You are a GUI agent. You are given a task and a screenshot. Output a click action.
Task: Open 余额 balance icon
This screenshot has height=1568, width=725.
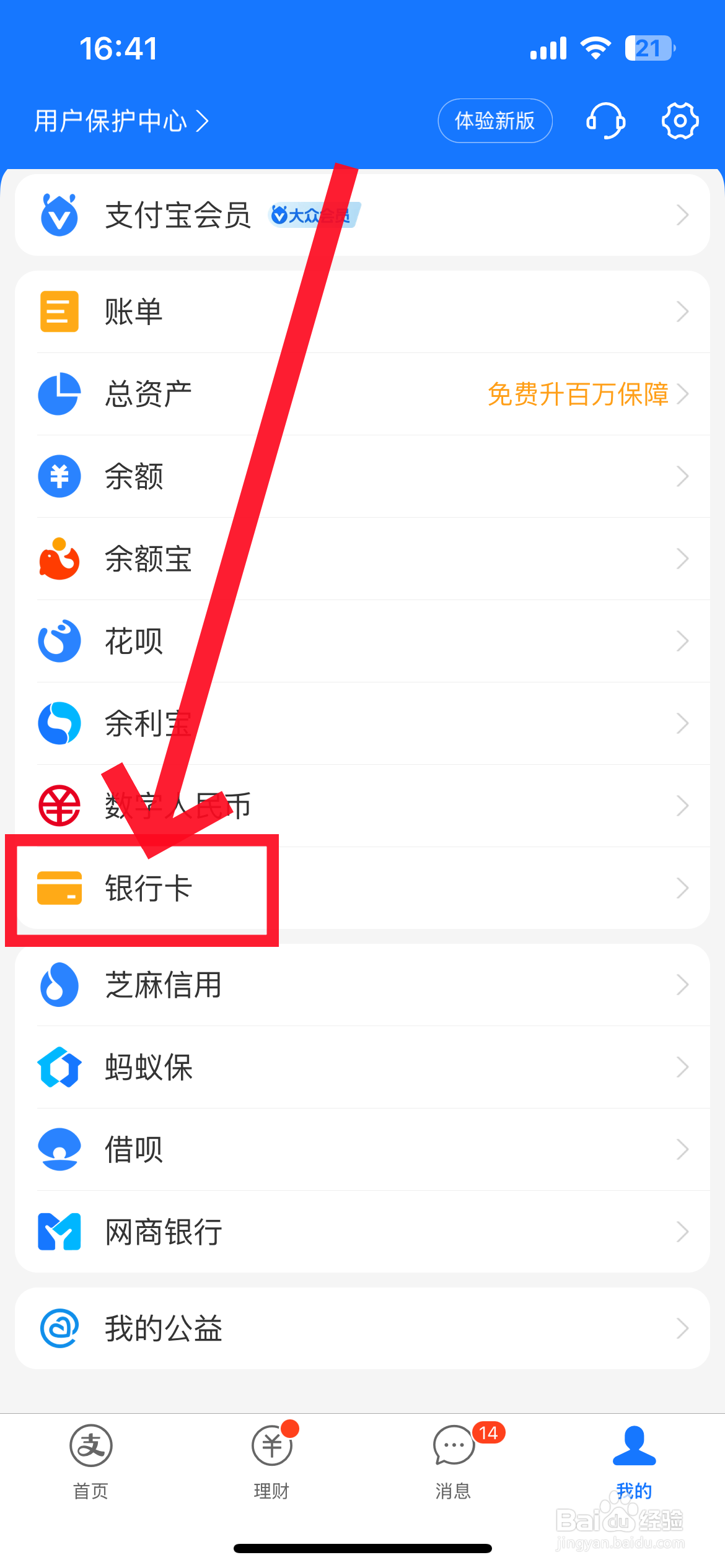point(59,476)
